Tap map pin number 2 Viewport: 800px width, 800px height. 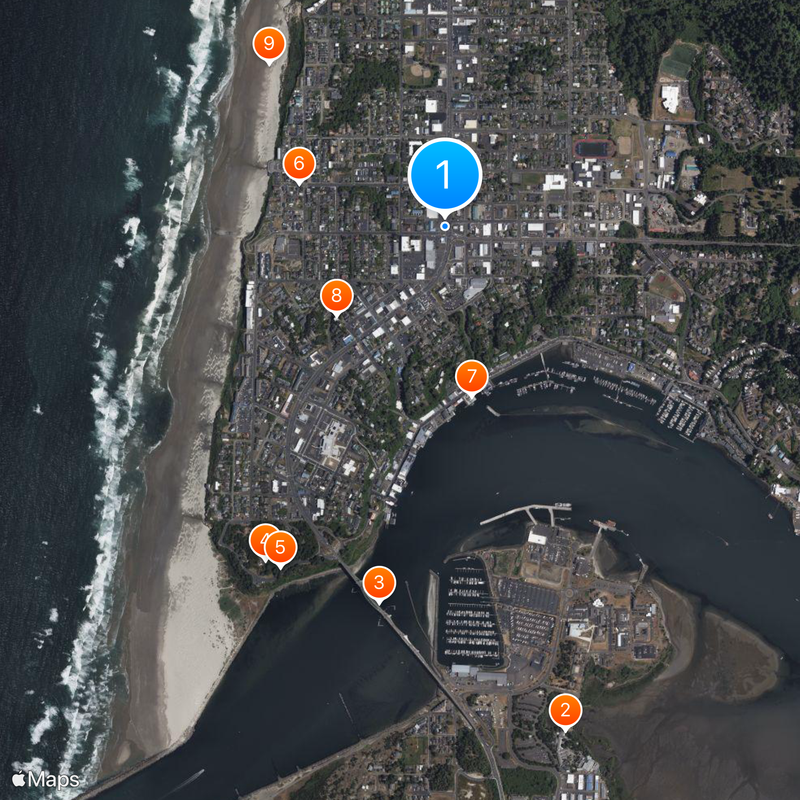click(565, 711)
